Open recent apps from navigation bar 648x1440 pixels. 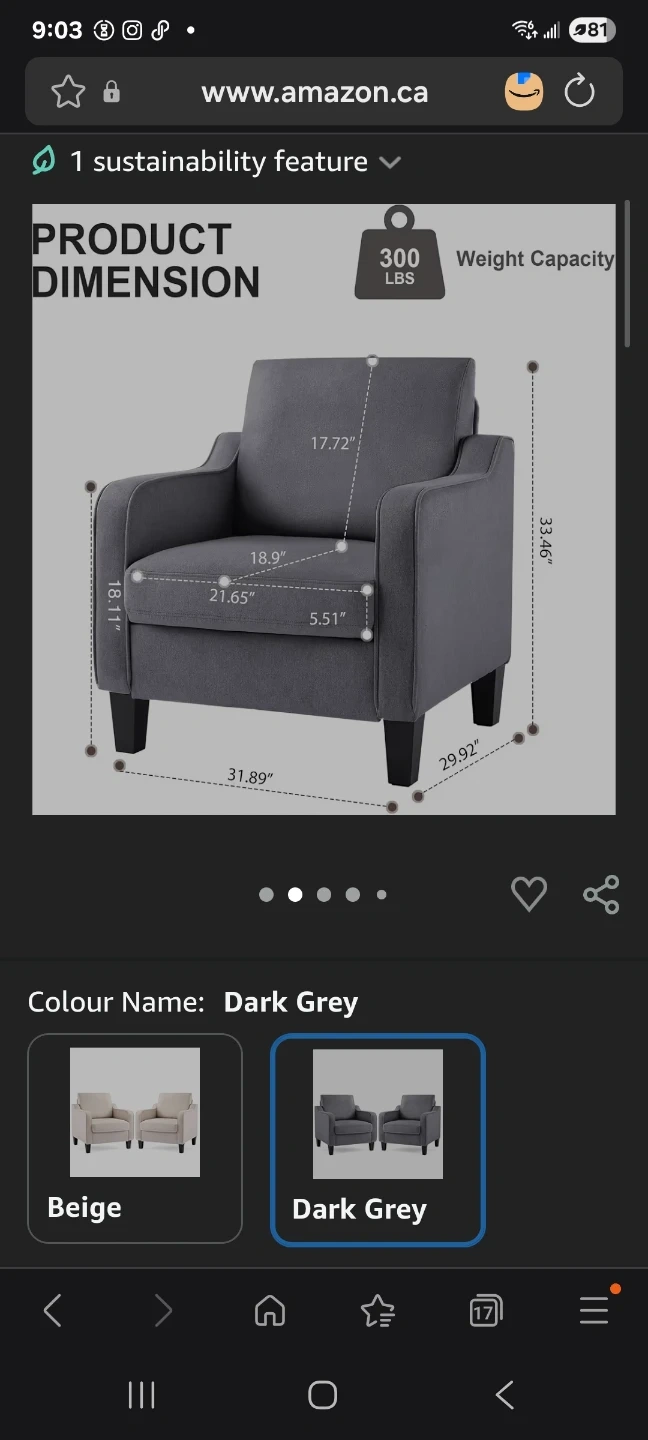[x=141, y=1395]
